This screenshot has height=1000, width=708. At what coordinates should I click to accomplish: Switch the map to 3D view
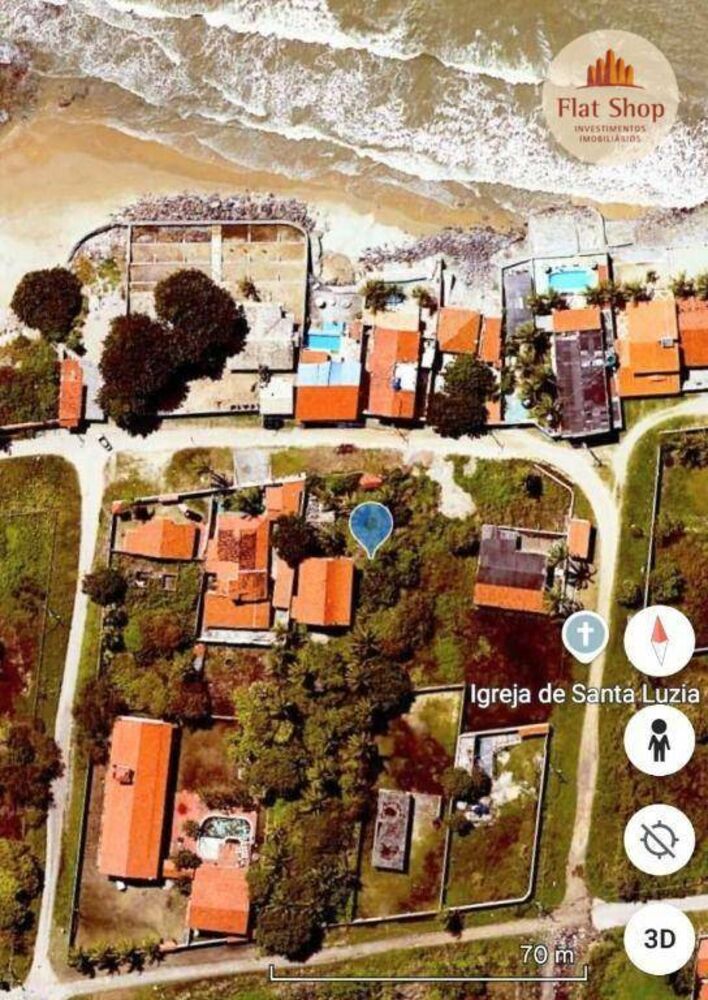(x=659, y=939)
